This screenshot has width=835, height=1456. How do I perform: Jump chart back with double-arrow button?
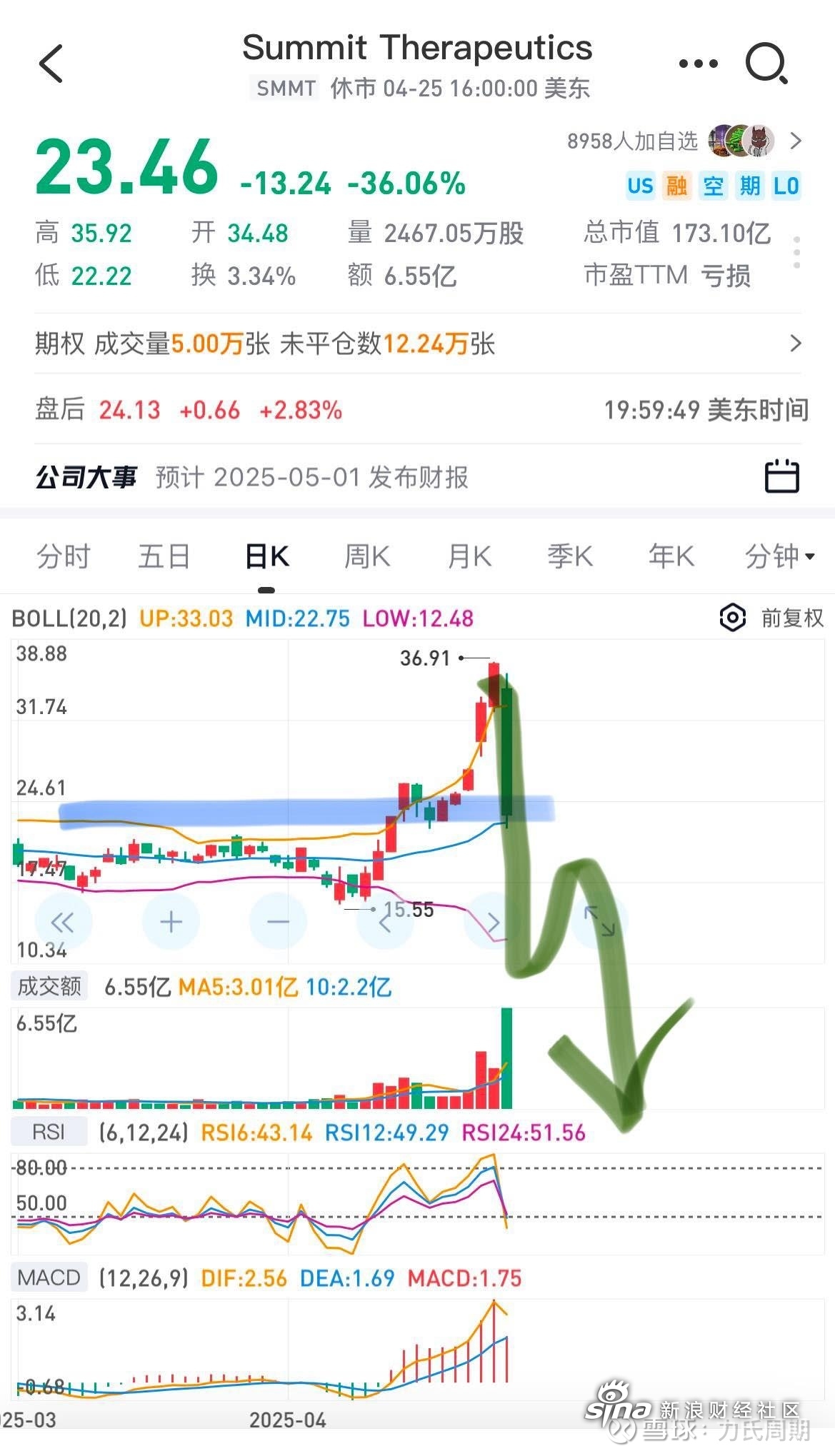click(63, 922)
